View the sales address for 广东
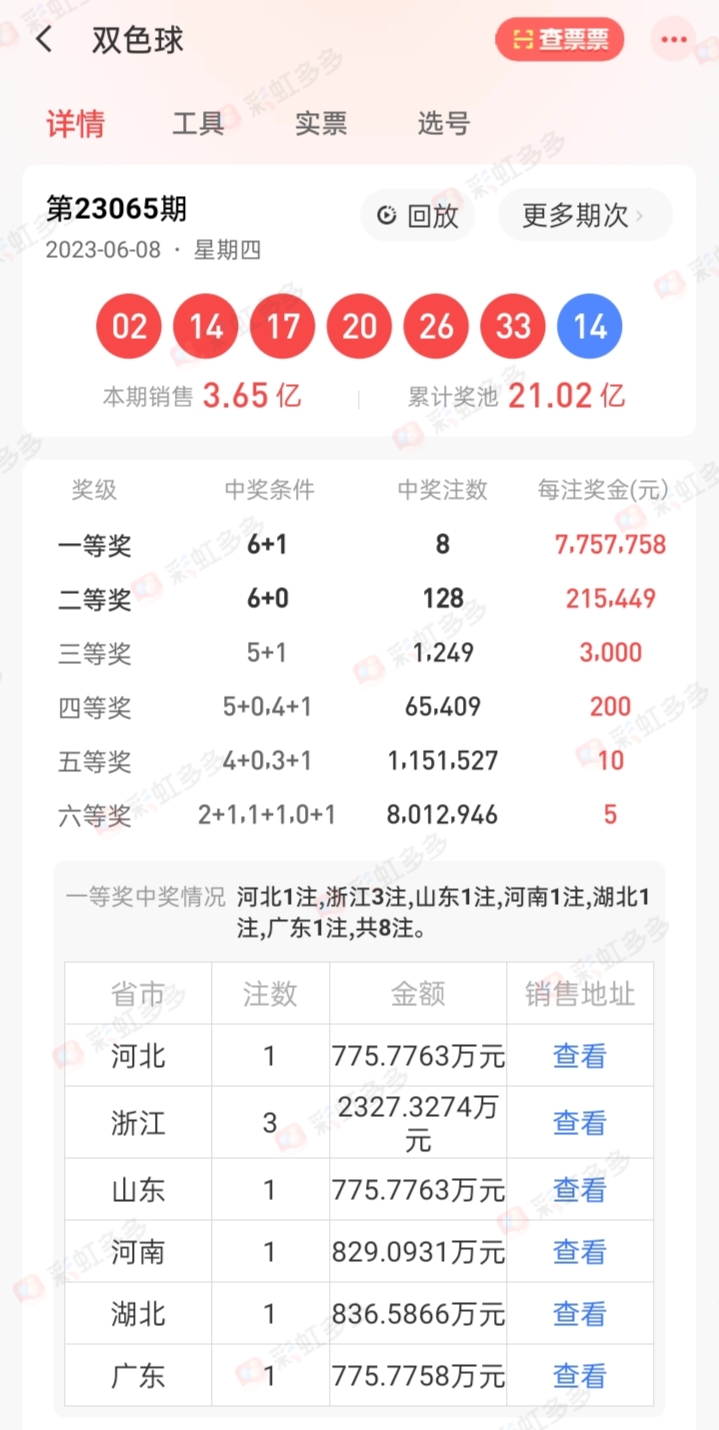719x1430 pixels. click(580, 1376)
